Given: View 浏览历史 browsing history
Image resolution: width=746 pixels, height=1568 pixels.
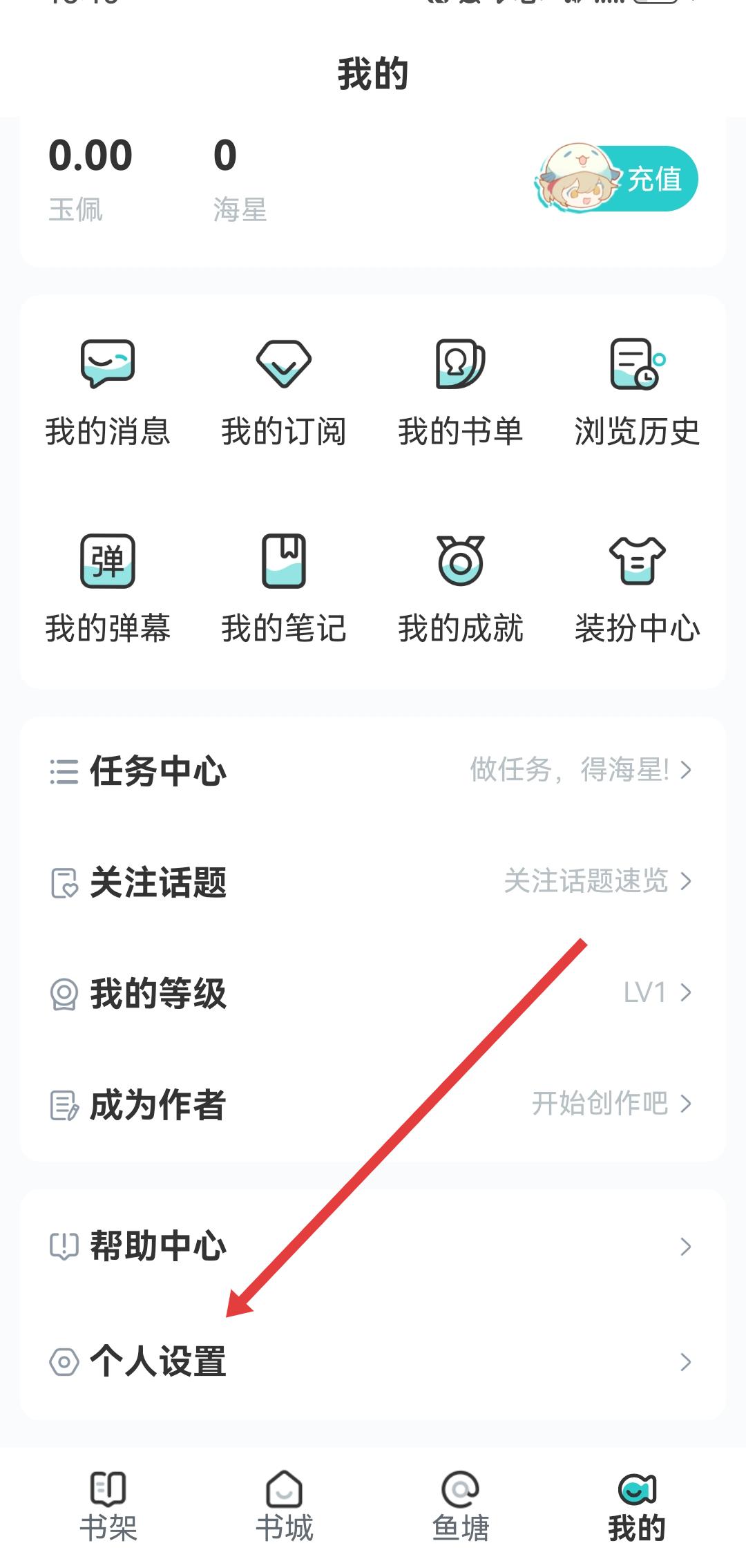Looking at the screenshot, I should [x=637, y=392].
